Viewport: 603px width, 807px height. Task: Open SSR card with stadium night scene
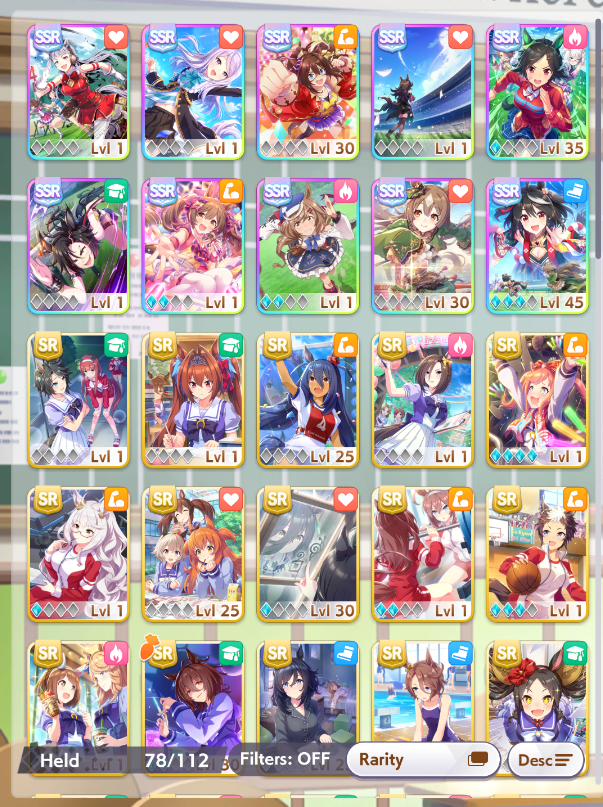tap(422, 92)
